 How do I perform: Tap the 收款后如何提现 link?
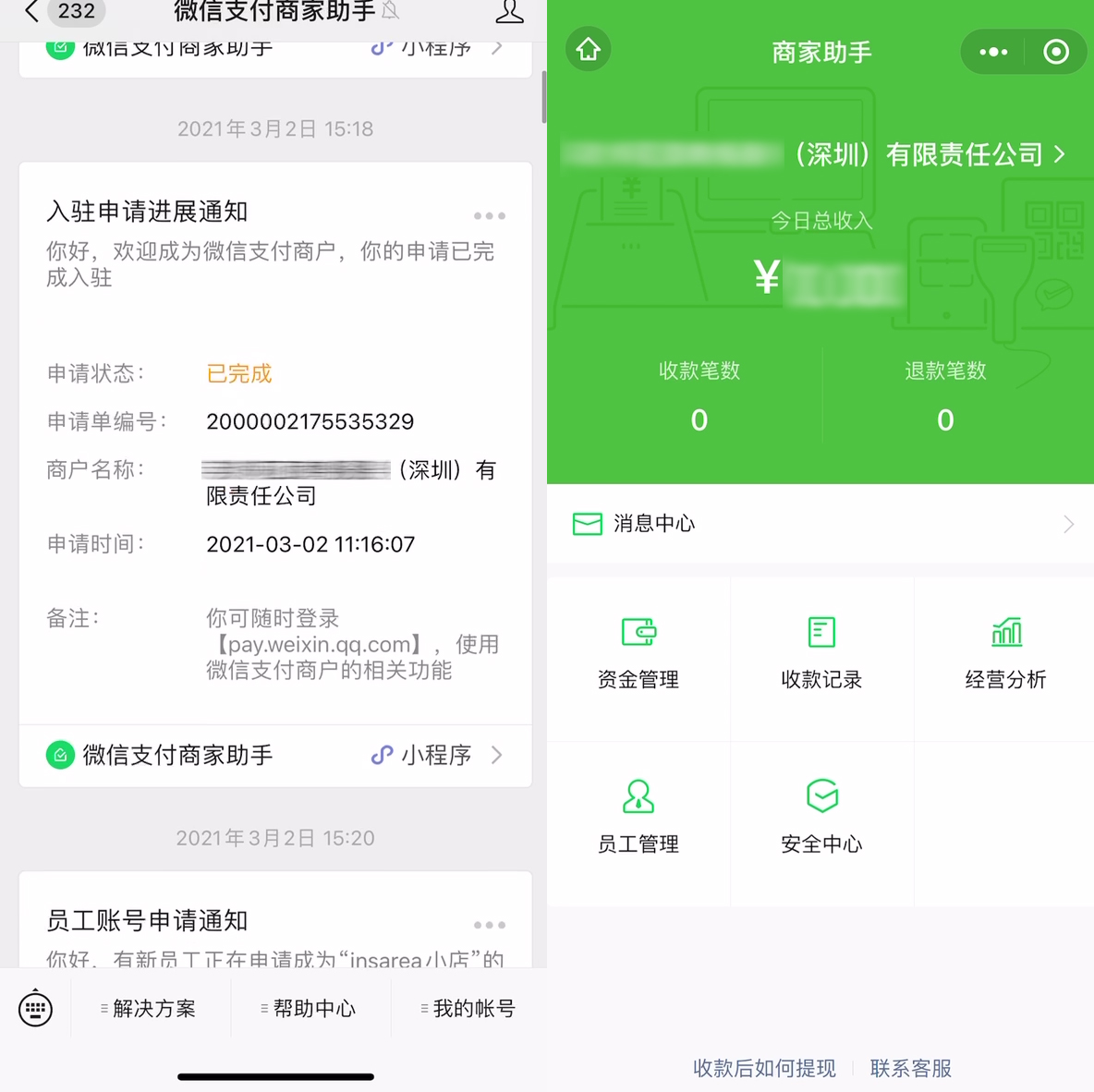tap(764, 1068)
